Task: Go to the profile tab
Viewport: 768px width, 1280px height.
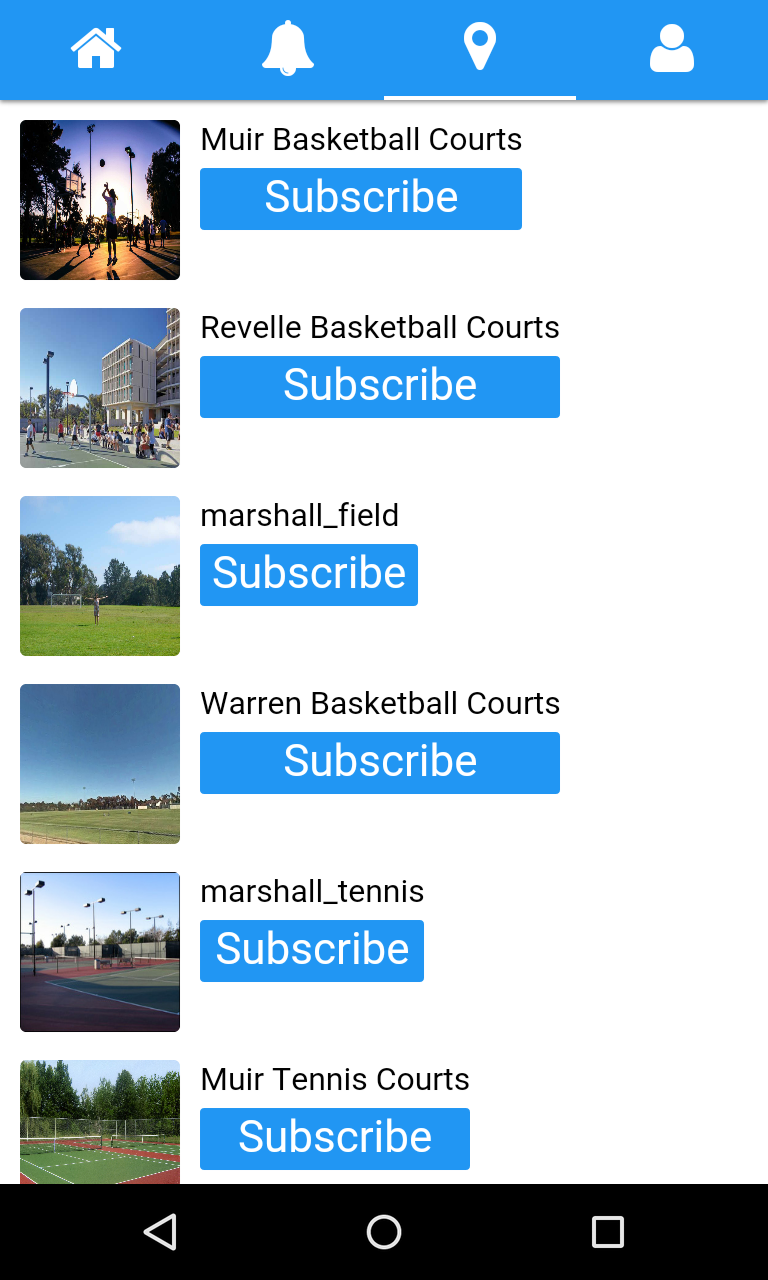Action: pos(672,49)
